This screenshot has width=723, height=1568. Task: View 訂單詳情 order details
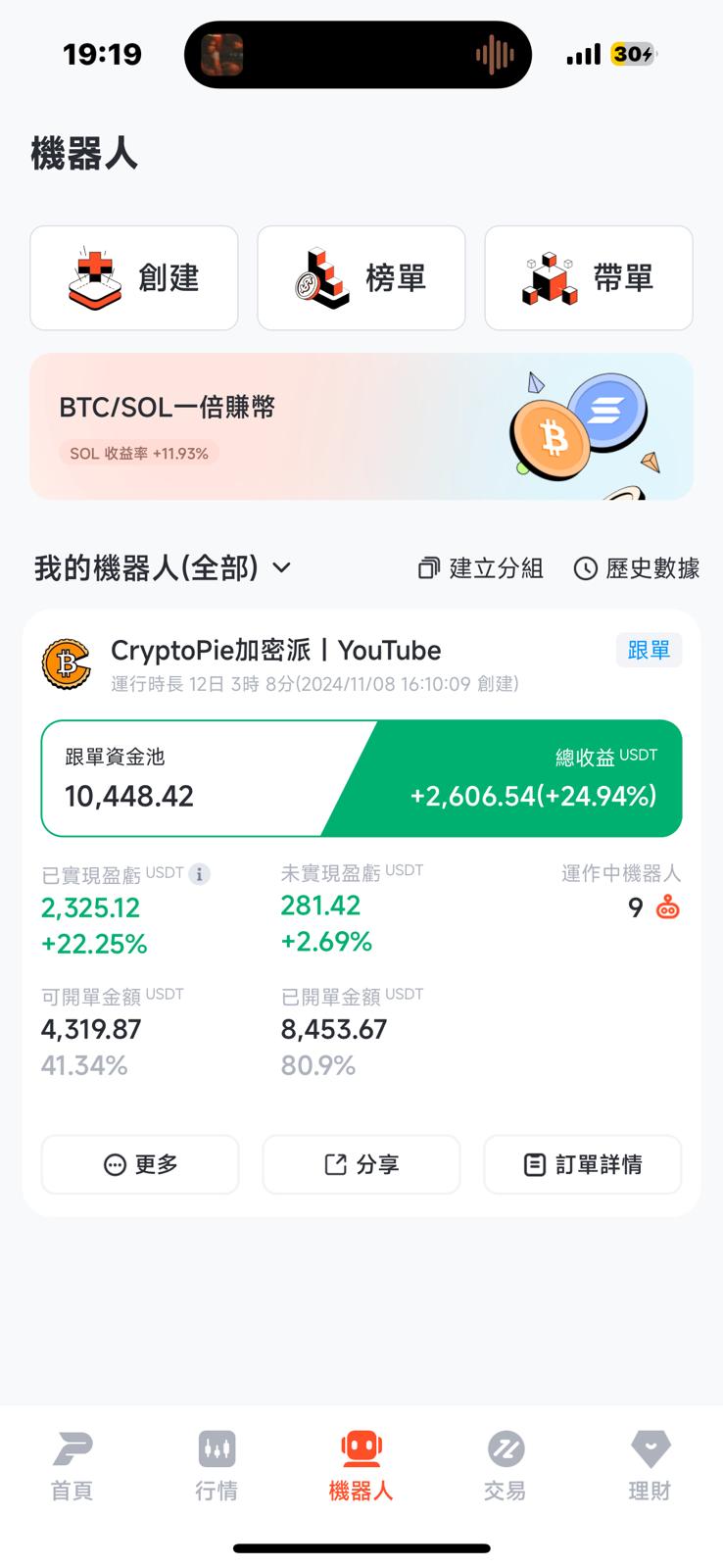[x=582, y=1164]
